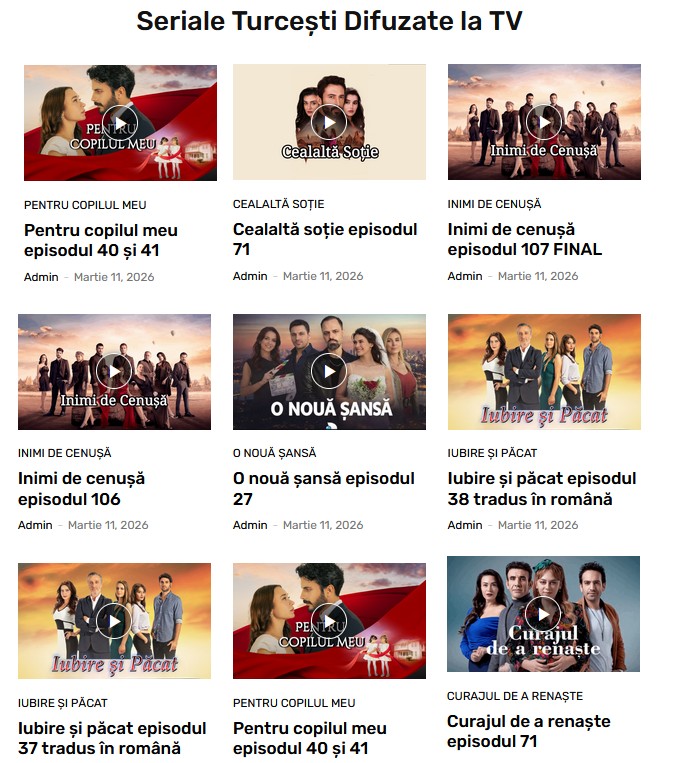The image size is (674, 763).
Task: Open the Iubire și păcat episodul 37 thumbnail
Action: tap(114, 621)
